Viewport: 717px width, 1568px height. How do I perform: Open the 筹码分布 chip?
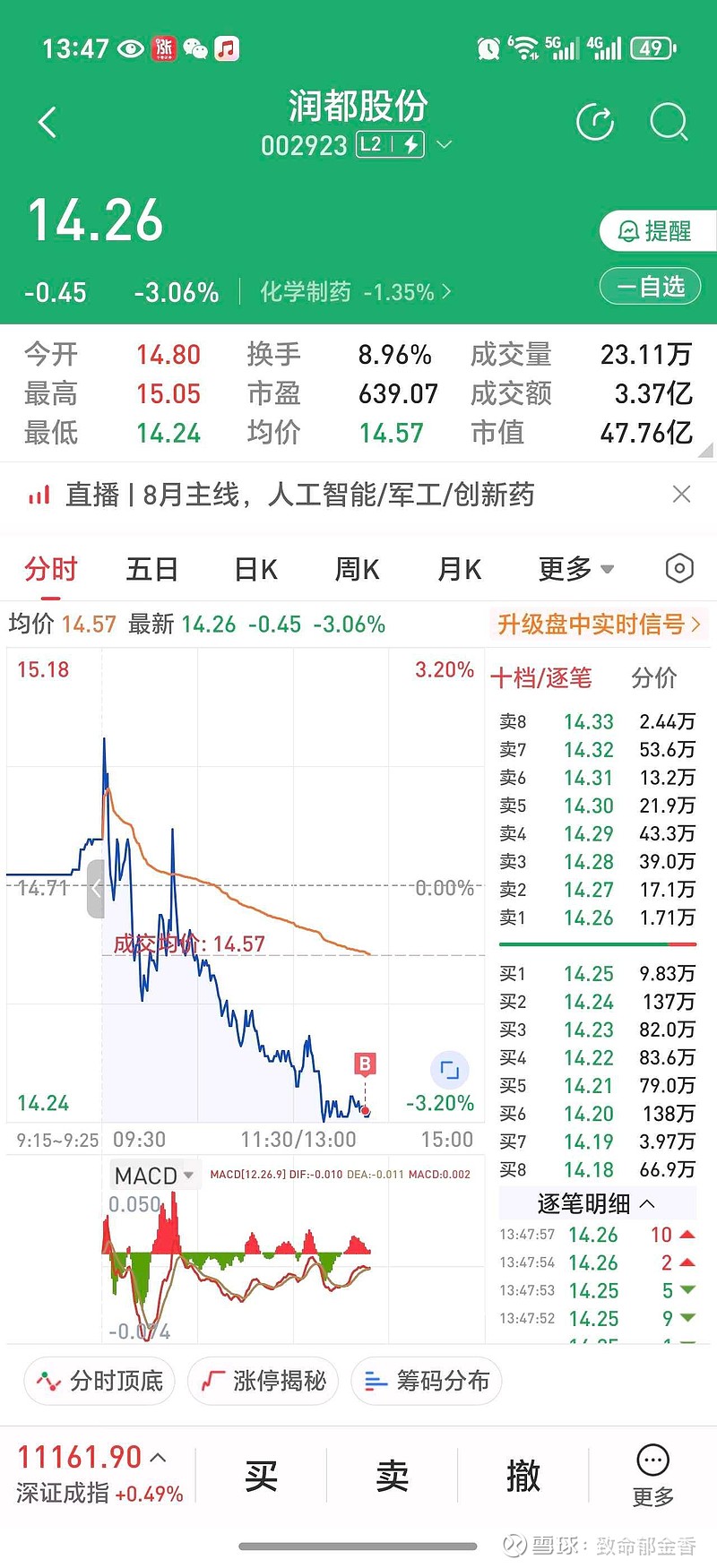(x=427, y=1381)
